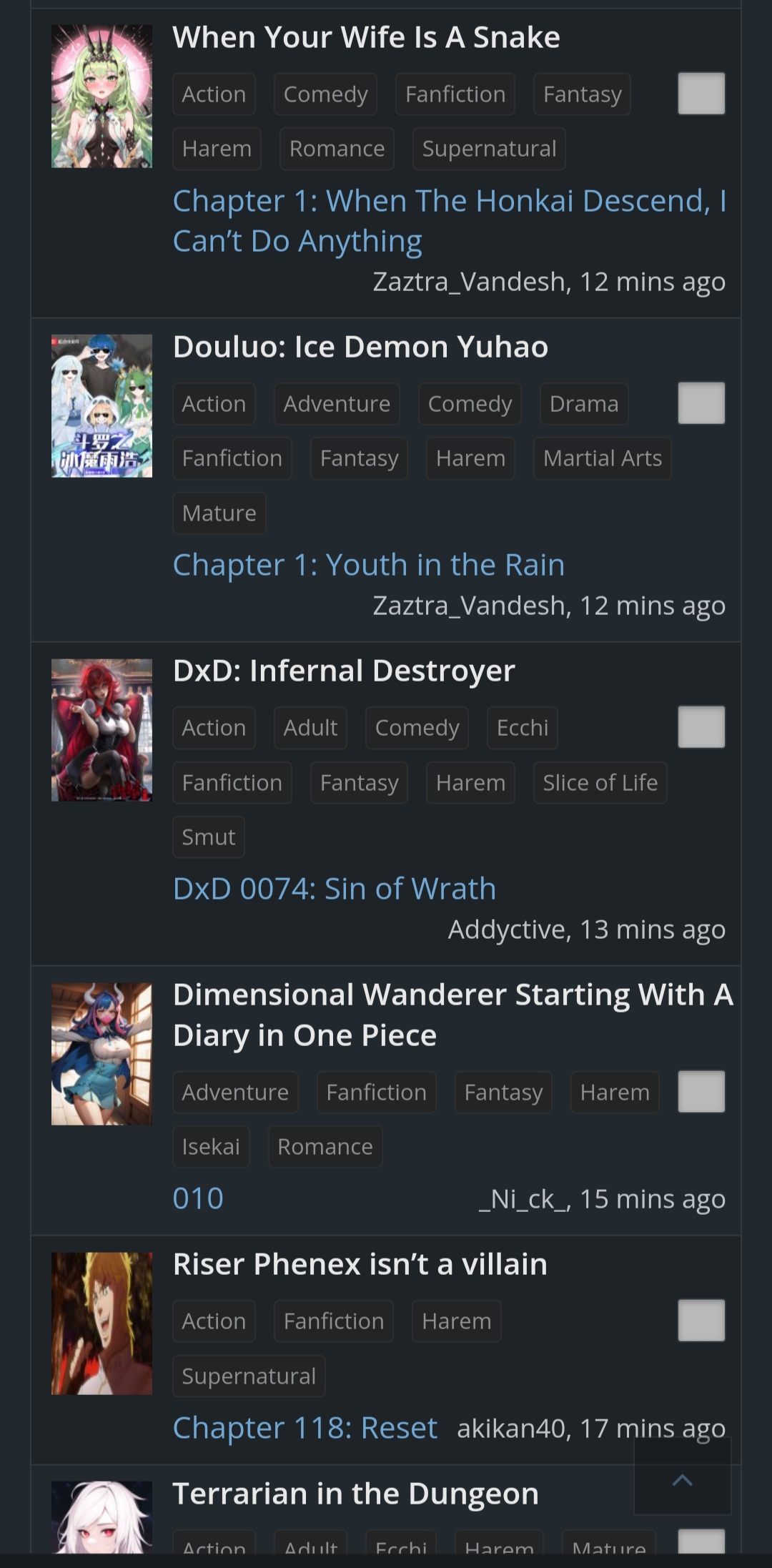Viewport: 772px width, 1568px height.
Task: Open the DxD: Infernal Destroyer title
Action: [x=344, y=671]
